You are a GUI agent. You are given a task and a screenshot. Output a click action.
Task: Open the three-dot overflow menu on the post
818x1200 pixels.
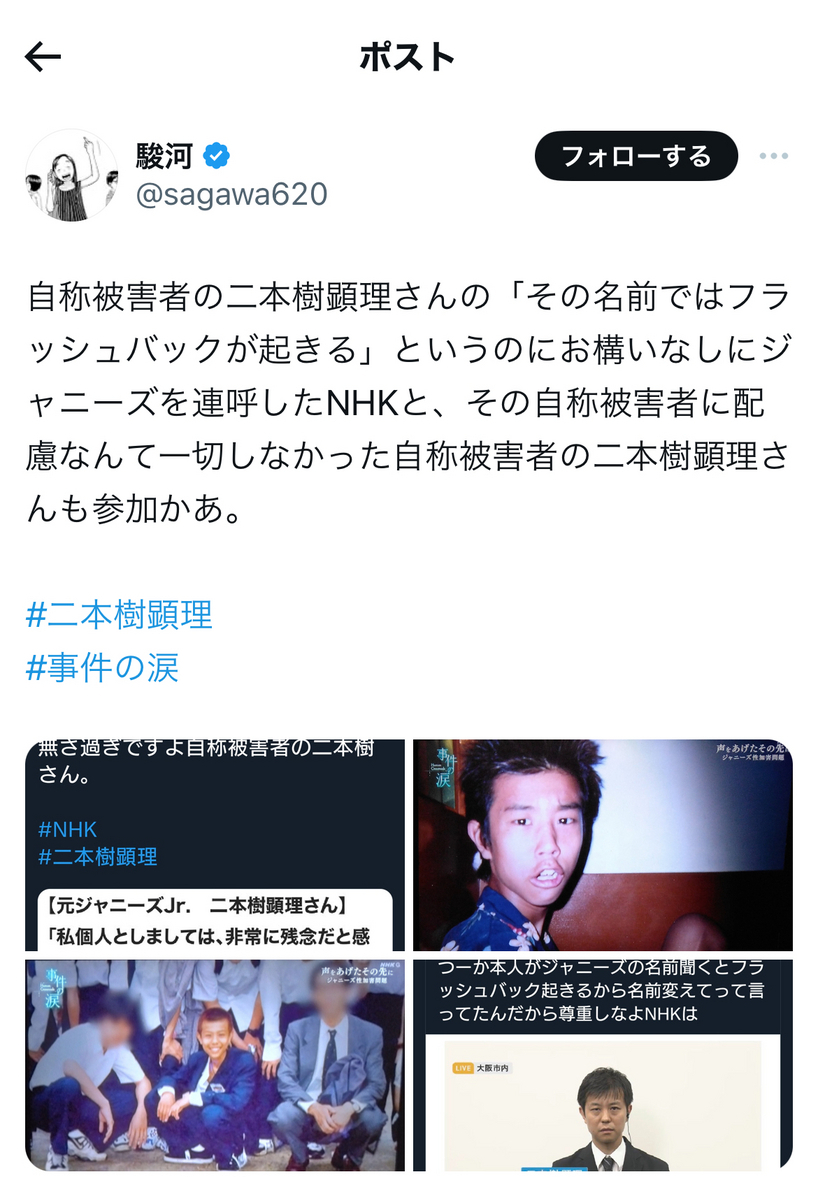tap(775, 156)
